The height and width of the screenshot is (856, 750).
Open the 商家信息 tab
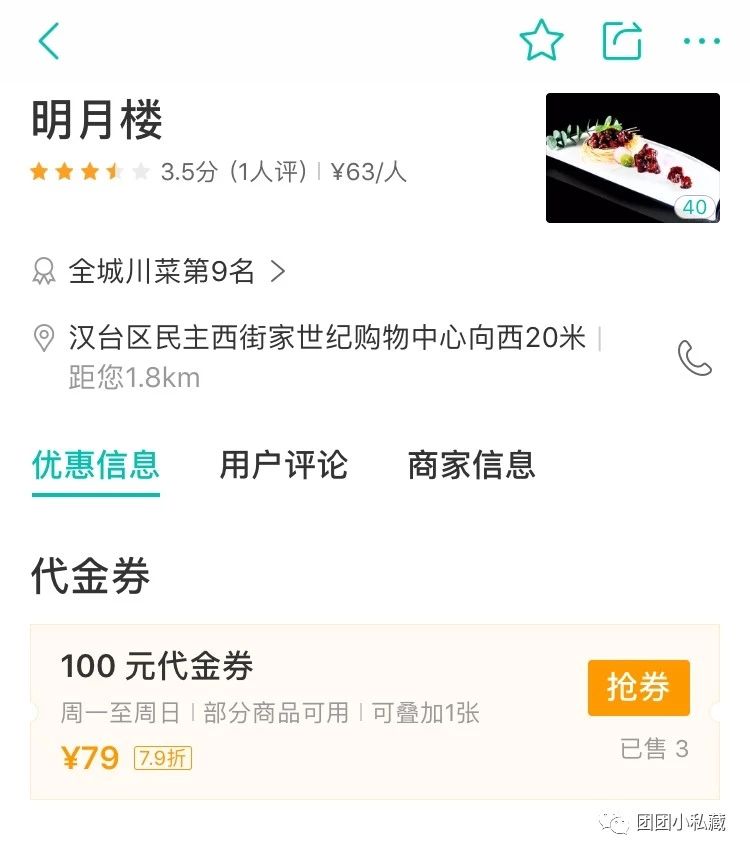coord(472,465)
